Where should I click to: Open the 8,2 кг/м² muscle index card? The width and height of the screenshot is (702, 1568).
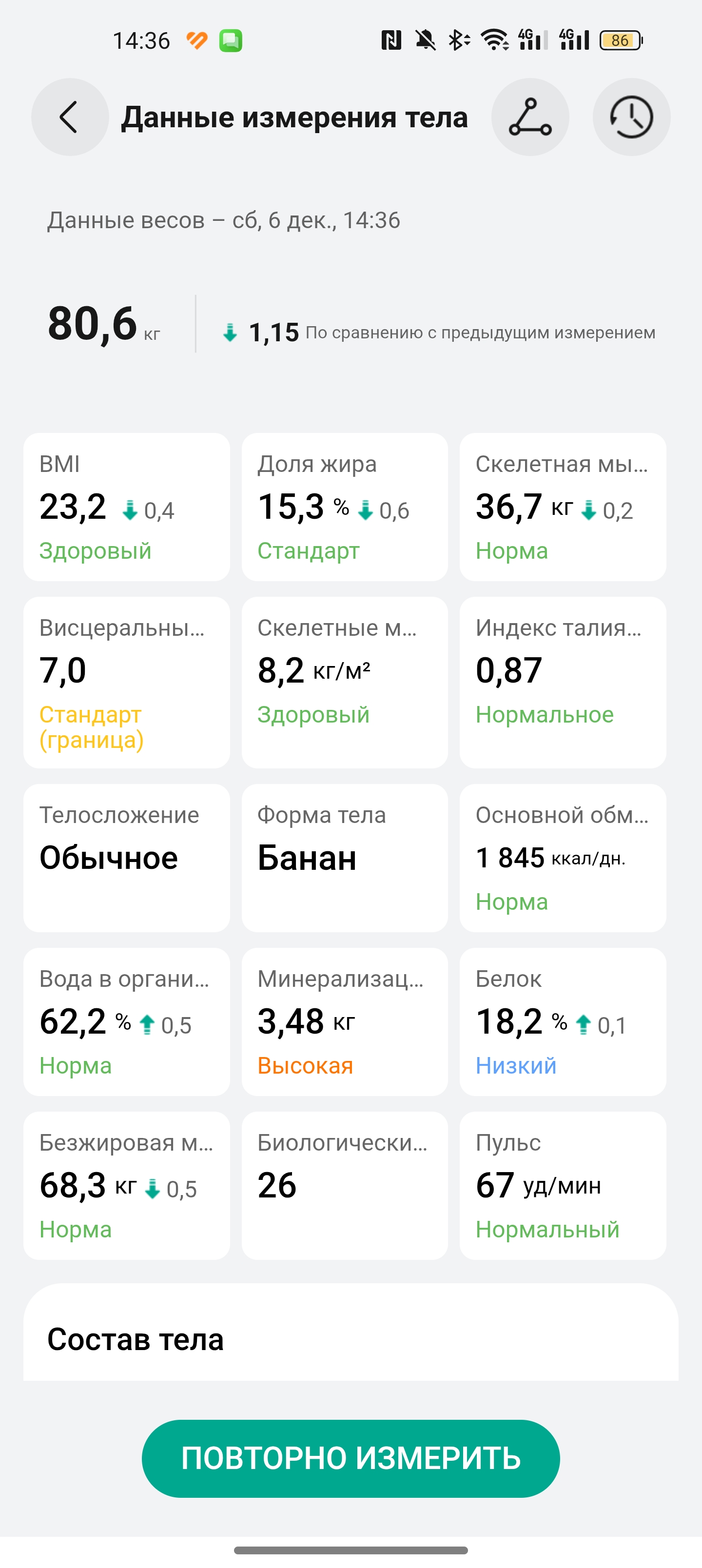pyautogui.click(x=345, y=682)
